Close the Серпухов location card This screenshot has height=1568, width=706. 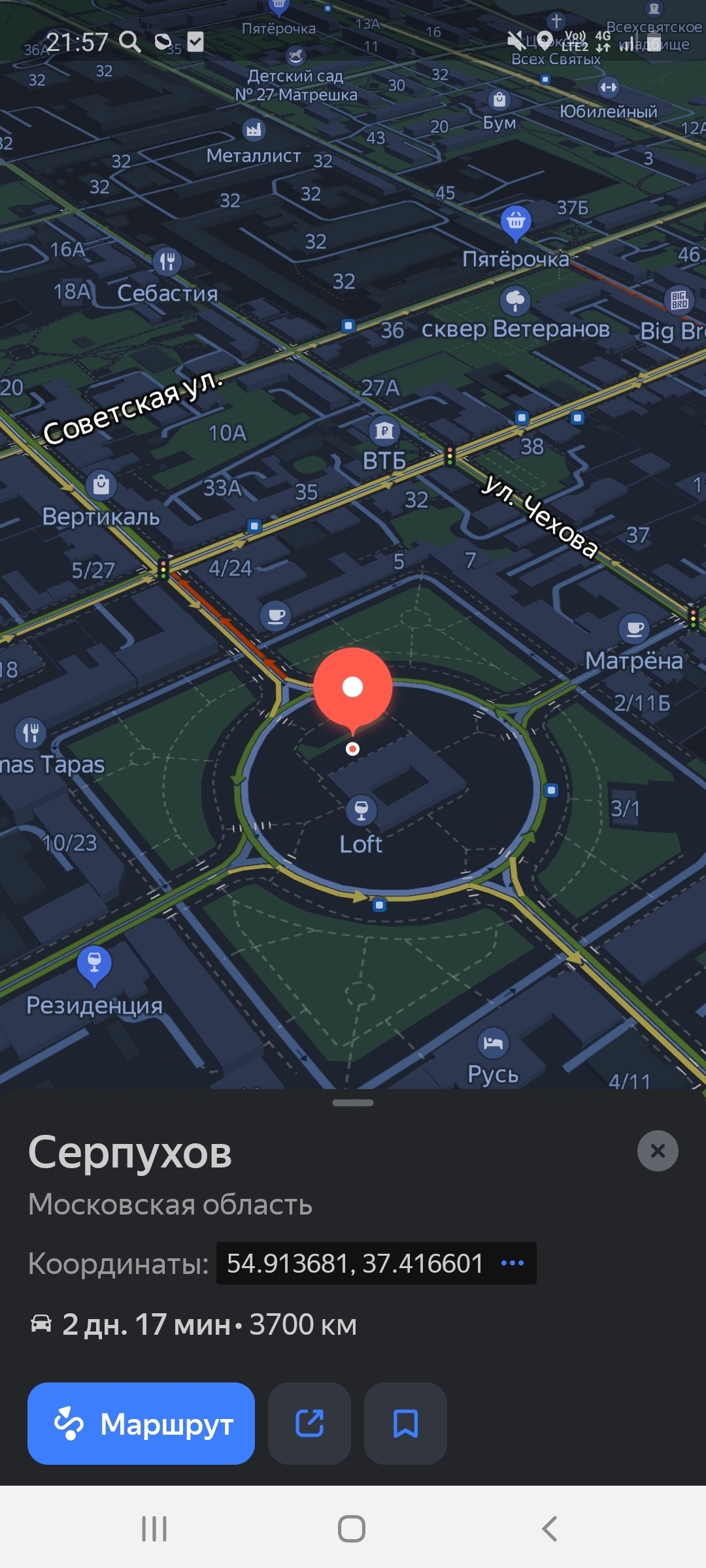click(x=658, y=1151)
